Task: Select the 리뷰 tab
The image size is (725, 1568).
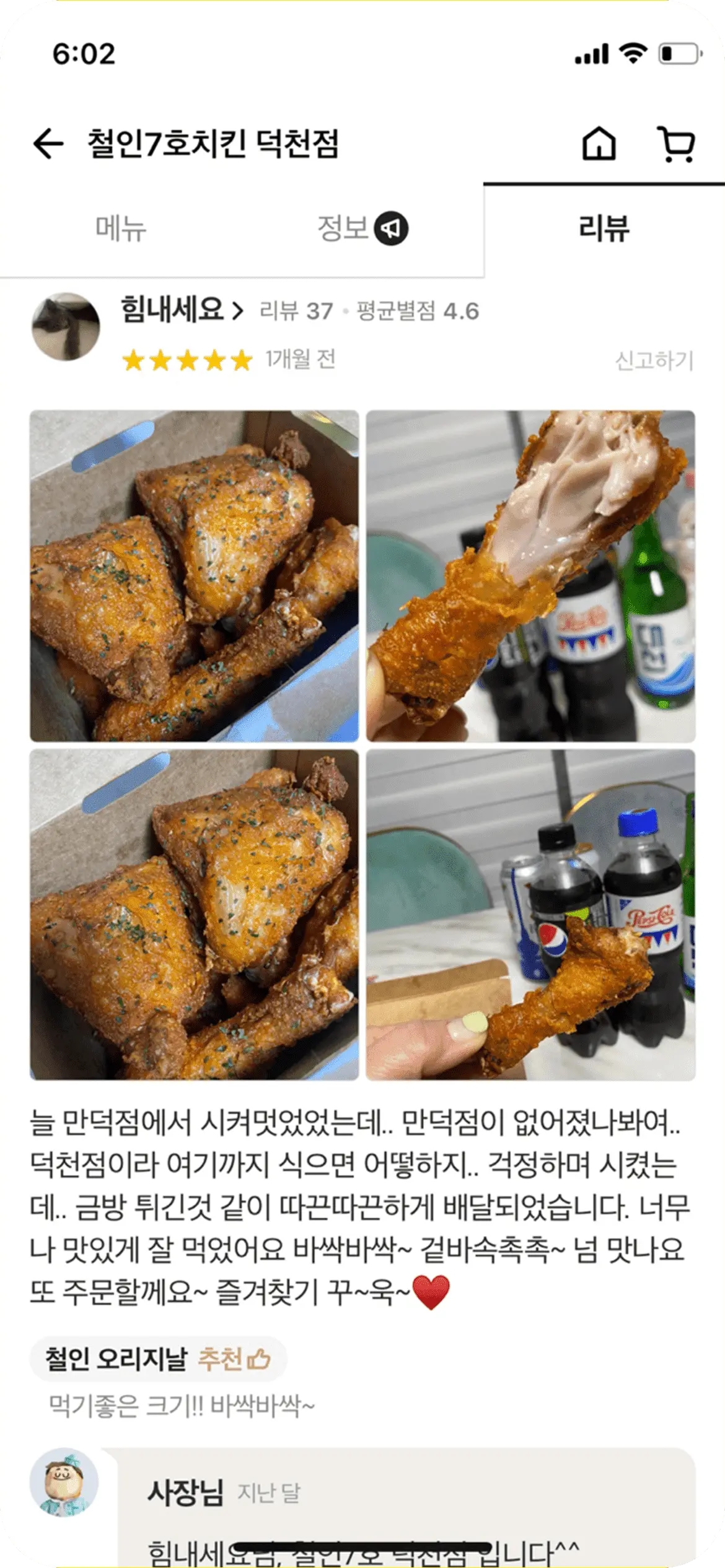Action: pos(604,229)
